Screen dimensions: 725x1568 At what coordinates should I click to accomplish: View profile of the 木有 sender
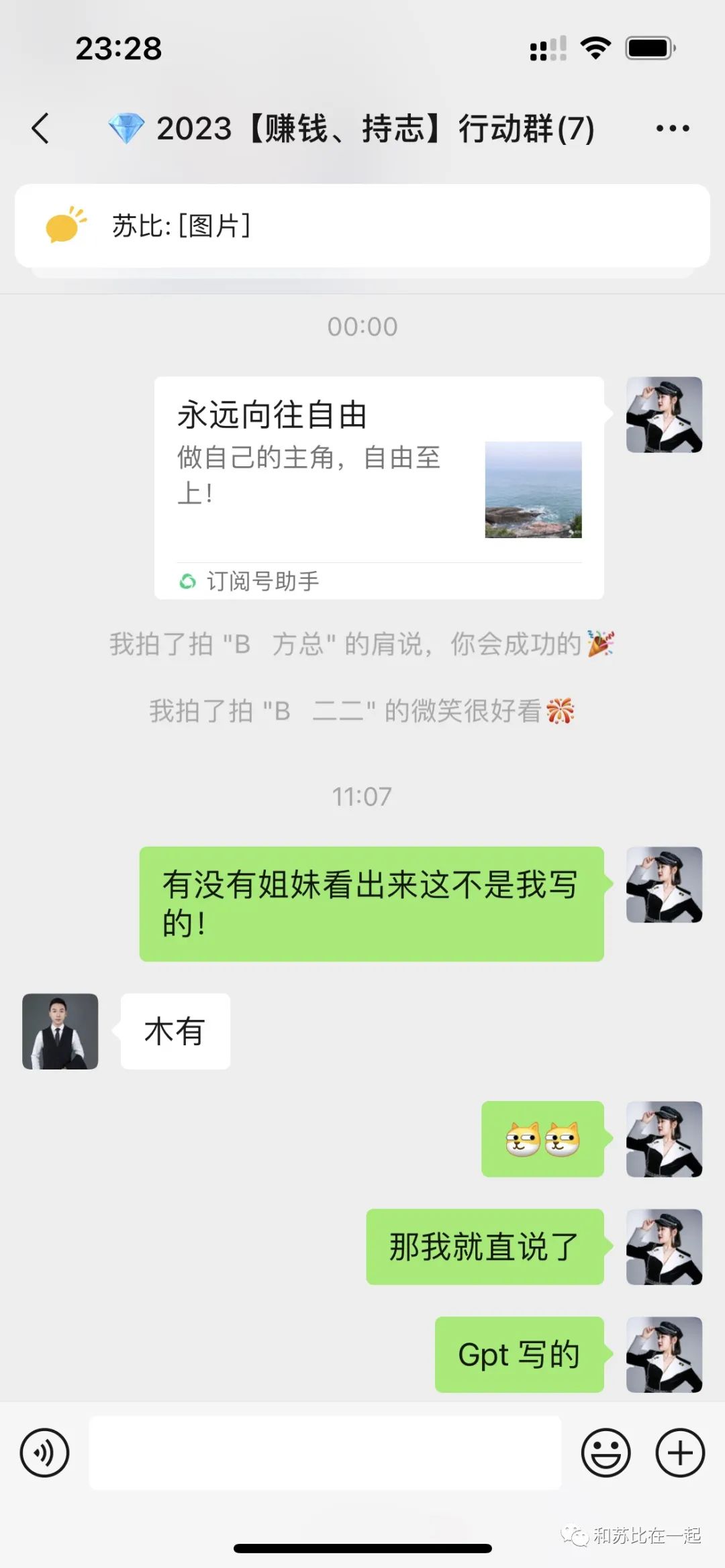click(x=60, y=1031)
